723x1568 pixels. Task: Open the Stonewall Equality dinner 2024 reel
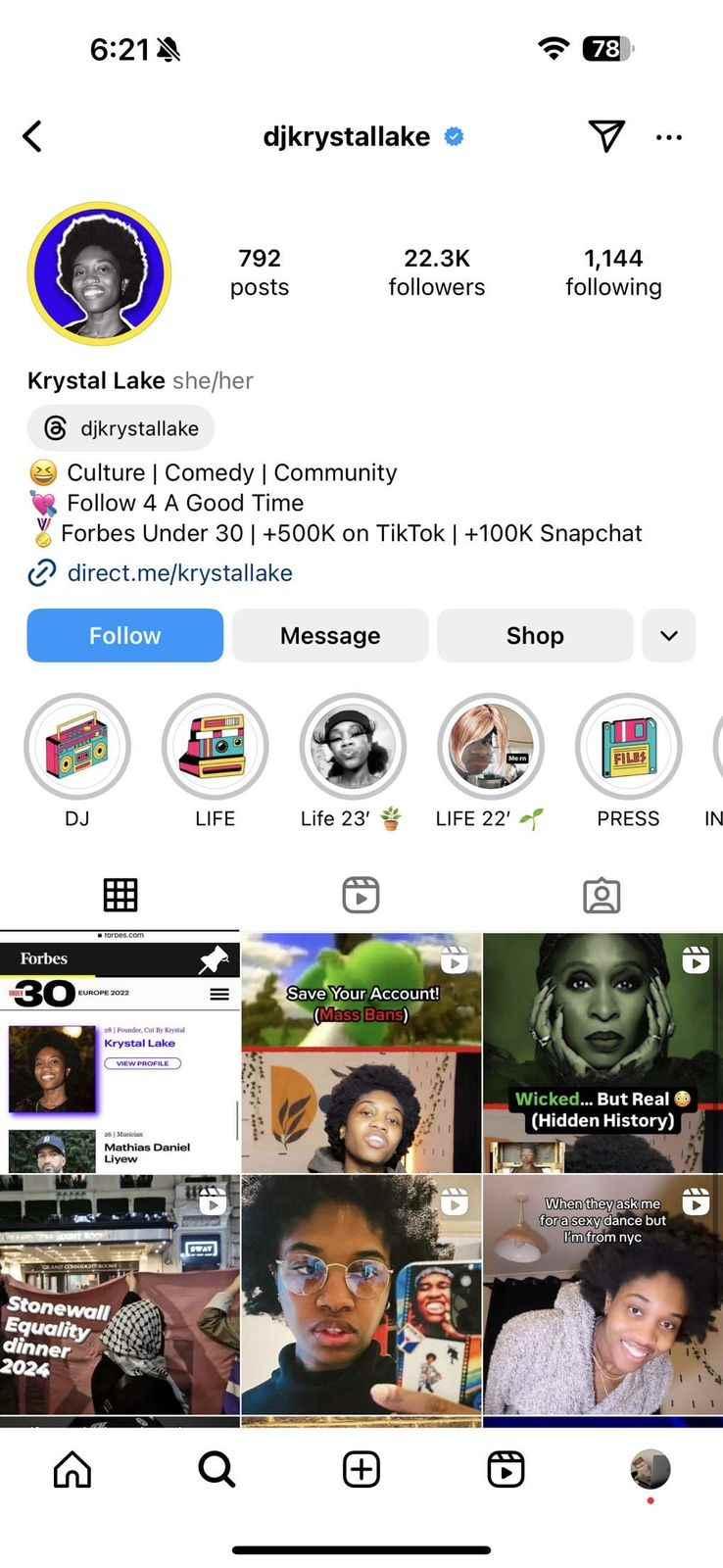pyautogui.click(x=120, y=1294)
